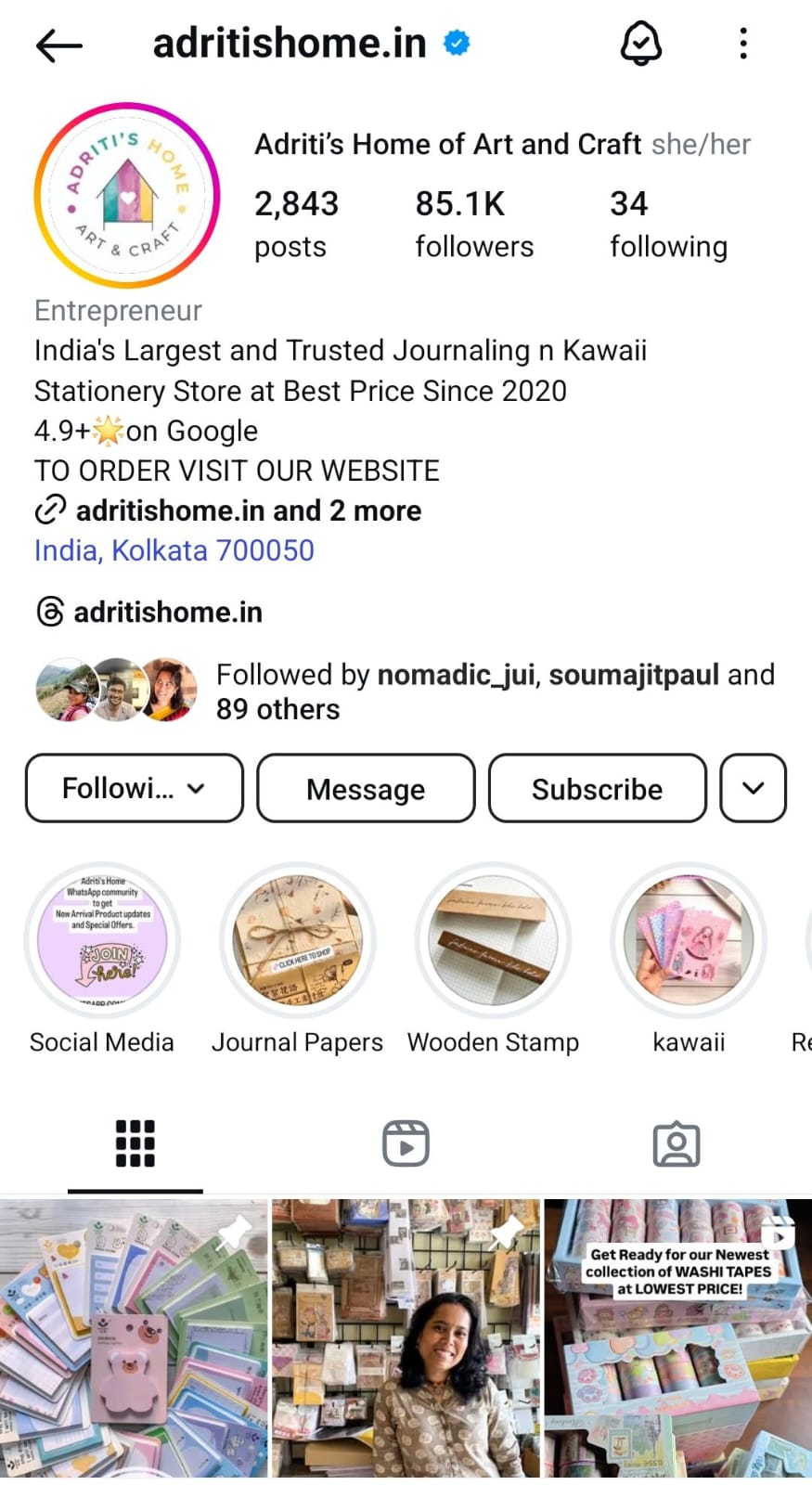812x1485 pixels.
Task: View mutual followers nomadic_jui and others
Action: click(x=495, y=691)
